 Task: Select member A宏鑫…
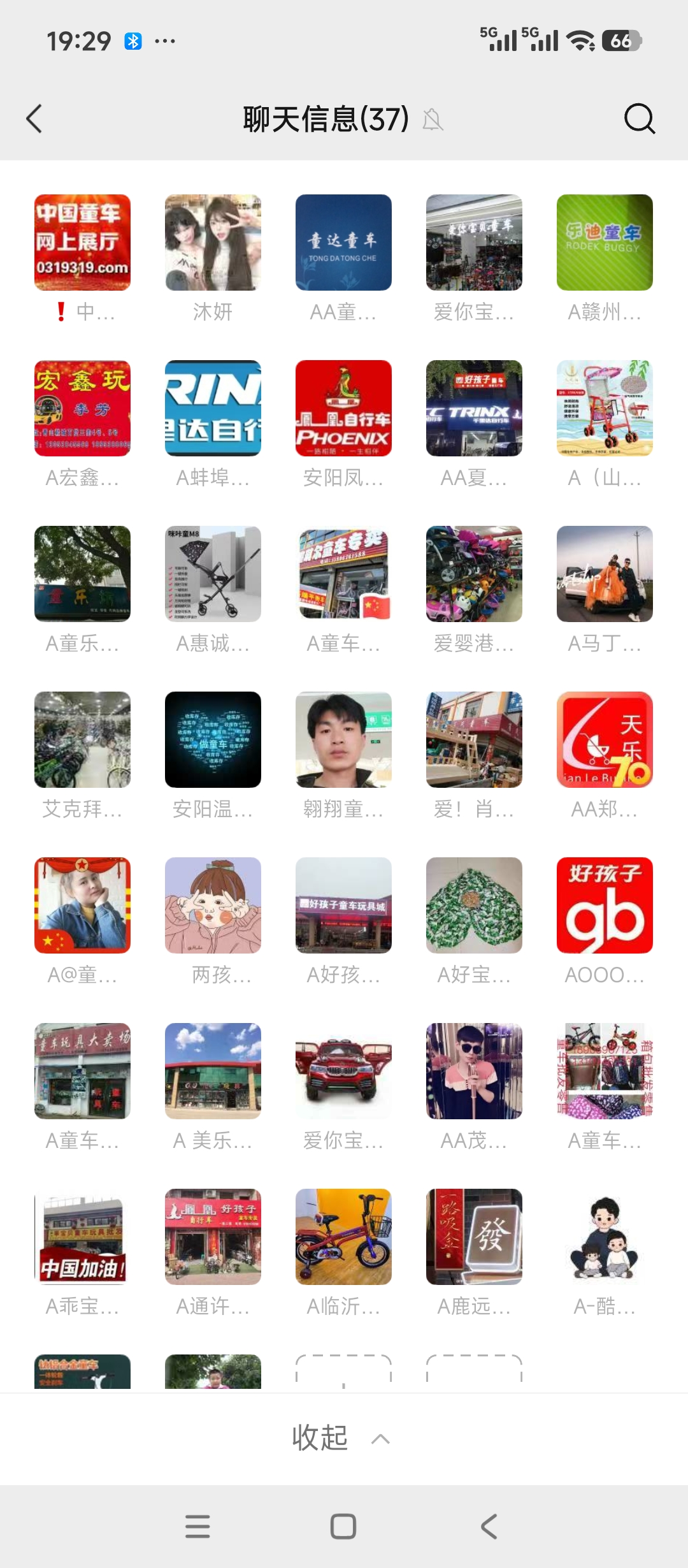tap(82, 409)
